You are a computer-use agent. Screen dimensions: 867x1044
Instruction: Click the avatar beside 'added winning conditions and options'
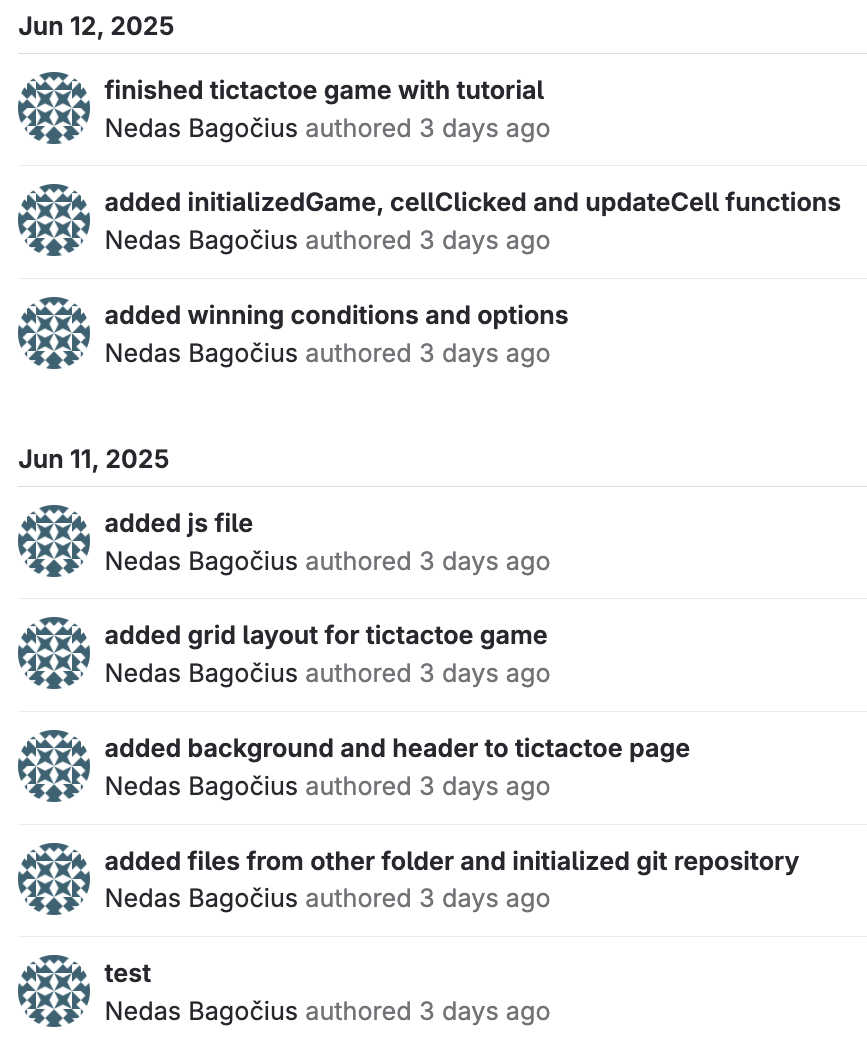[x=54, y=332]
